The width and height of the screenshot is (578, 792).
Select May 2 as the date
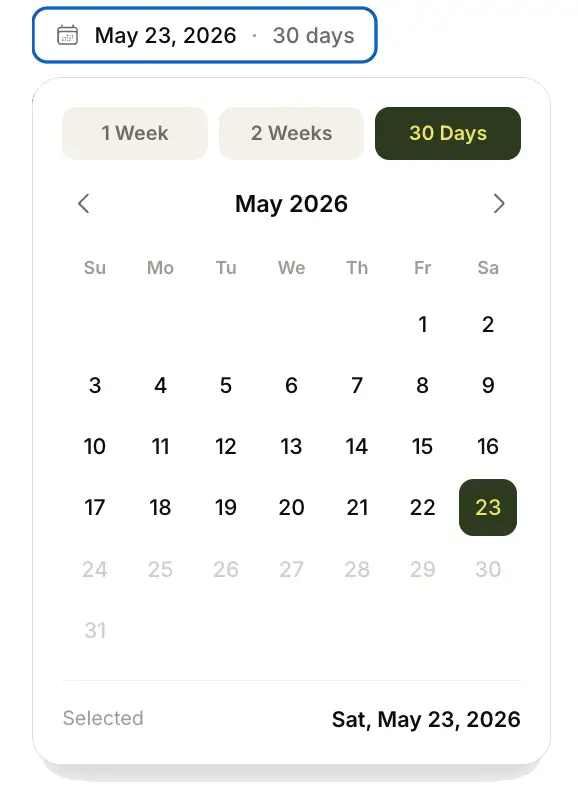tap(488, 324)
